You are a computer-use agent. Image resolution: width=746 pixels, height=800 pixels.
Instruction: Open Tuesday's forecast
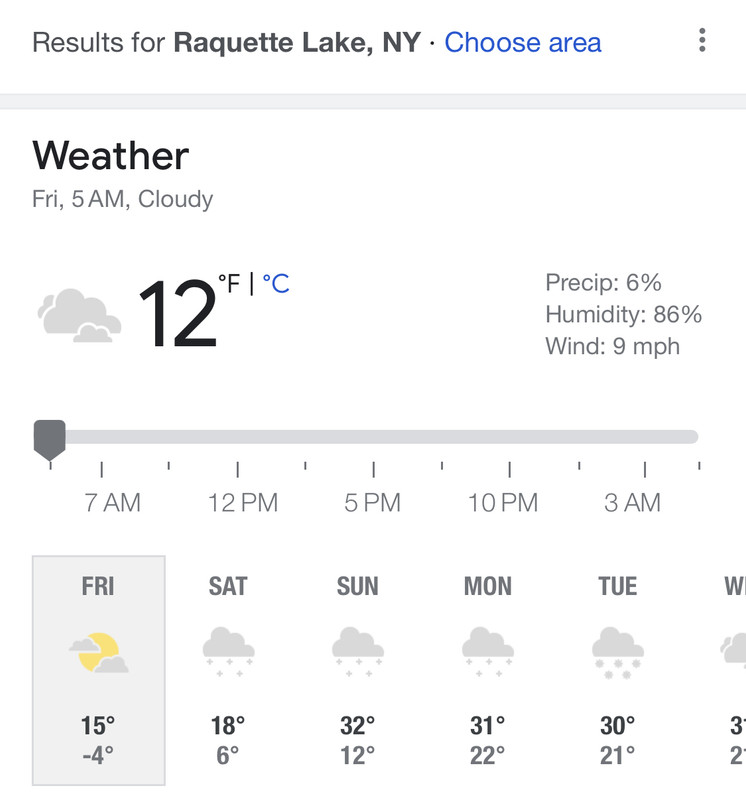[x=617, y=670]
